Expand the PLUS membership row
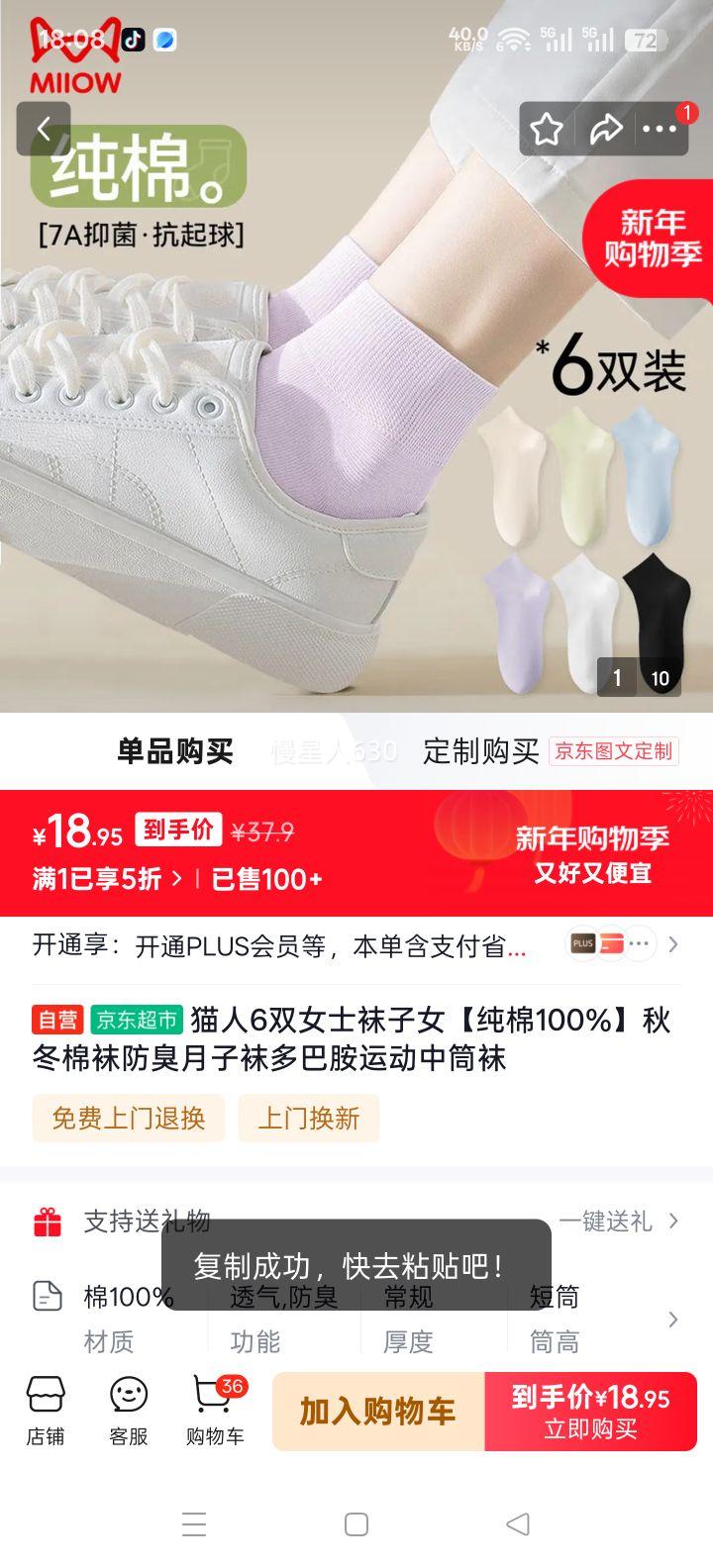 (x=356, y=945)
